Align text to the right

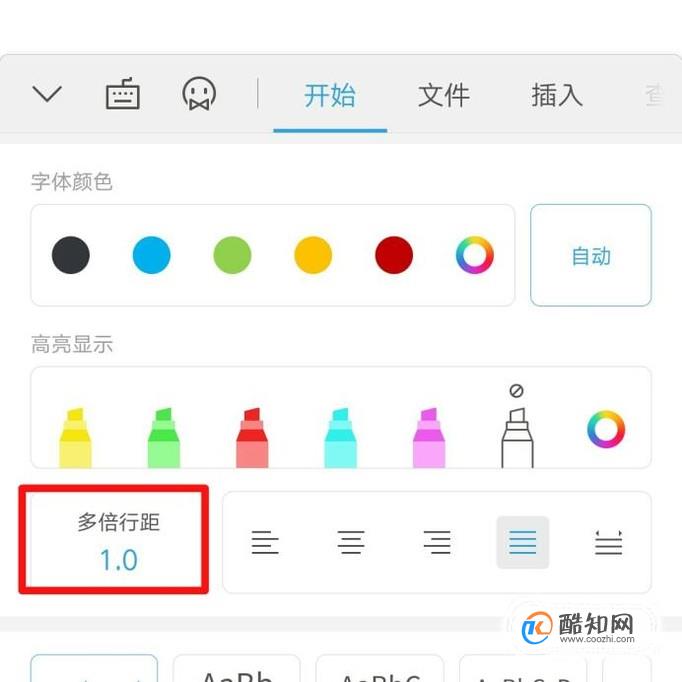tap(437, 543)
